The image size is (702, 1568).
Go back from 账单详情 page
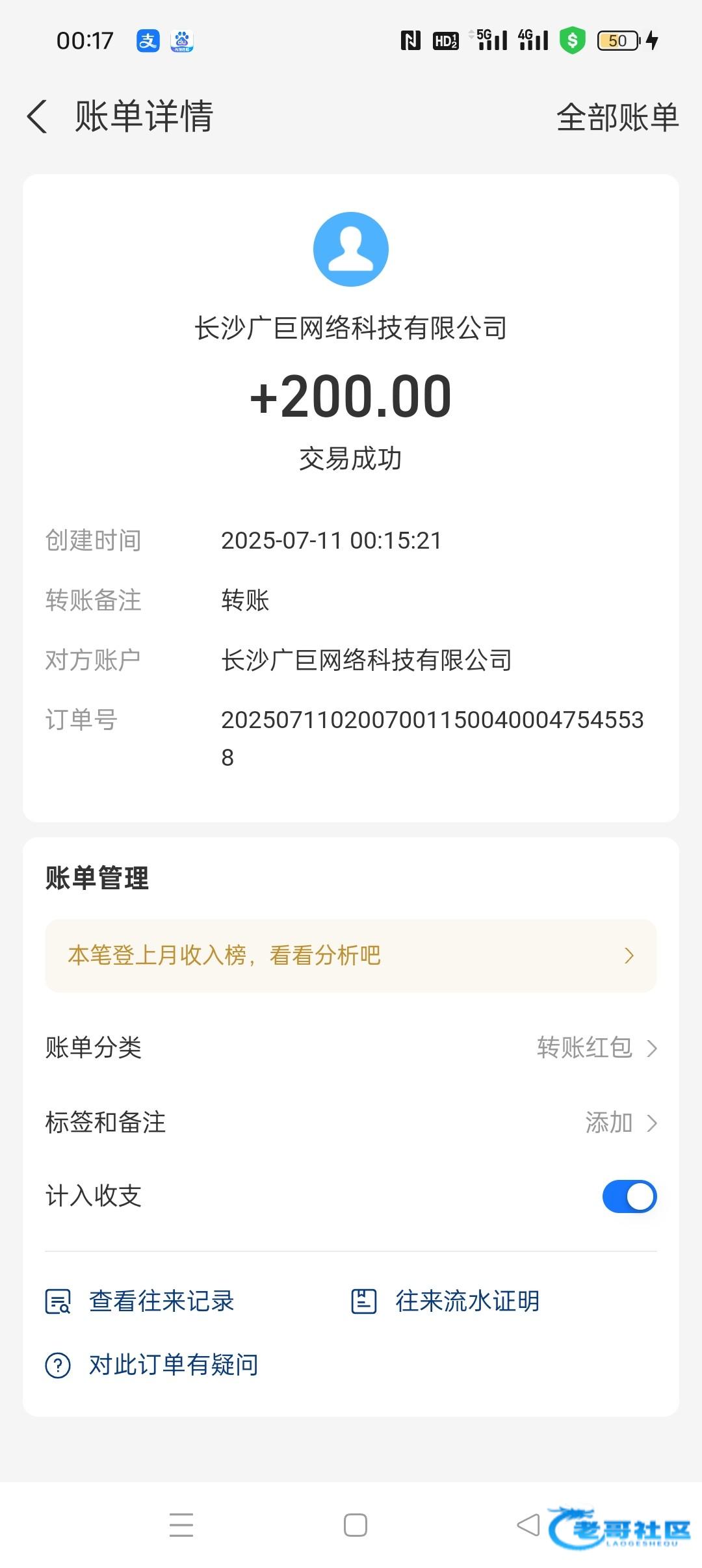(x=38, y=117)
